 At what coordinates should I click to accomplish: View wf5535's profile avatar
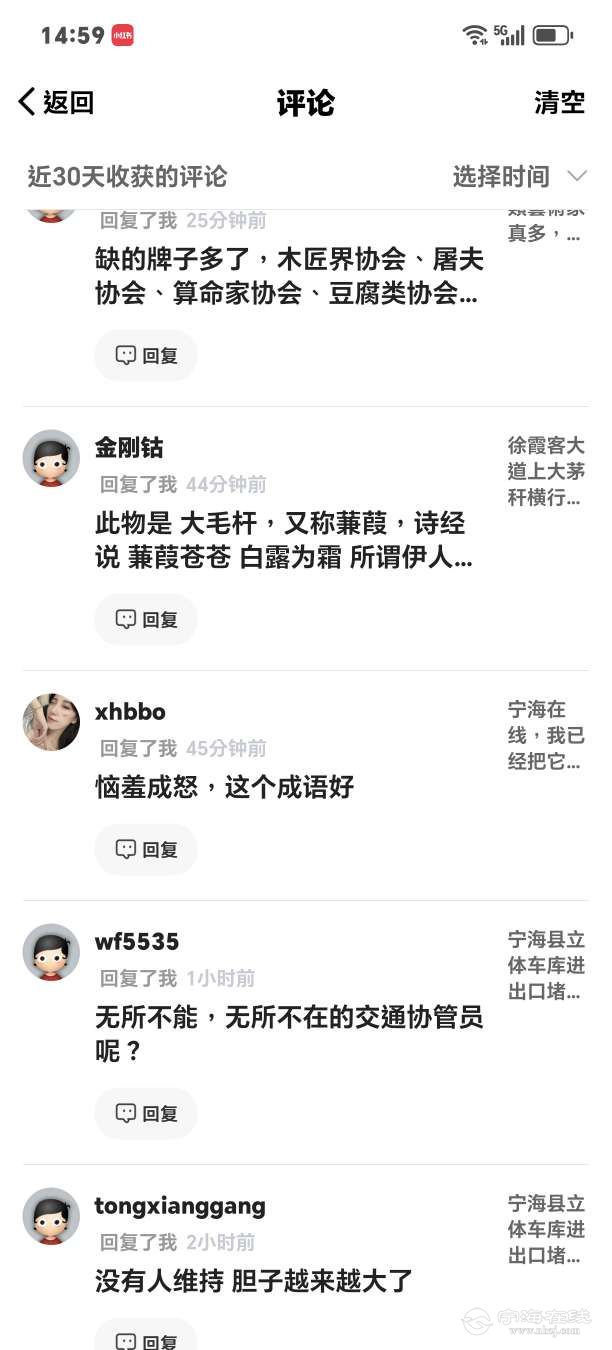click(x=51, y=952)
